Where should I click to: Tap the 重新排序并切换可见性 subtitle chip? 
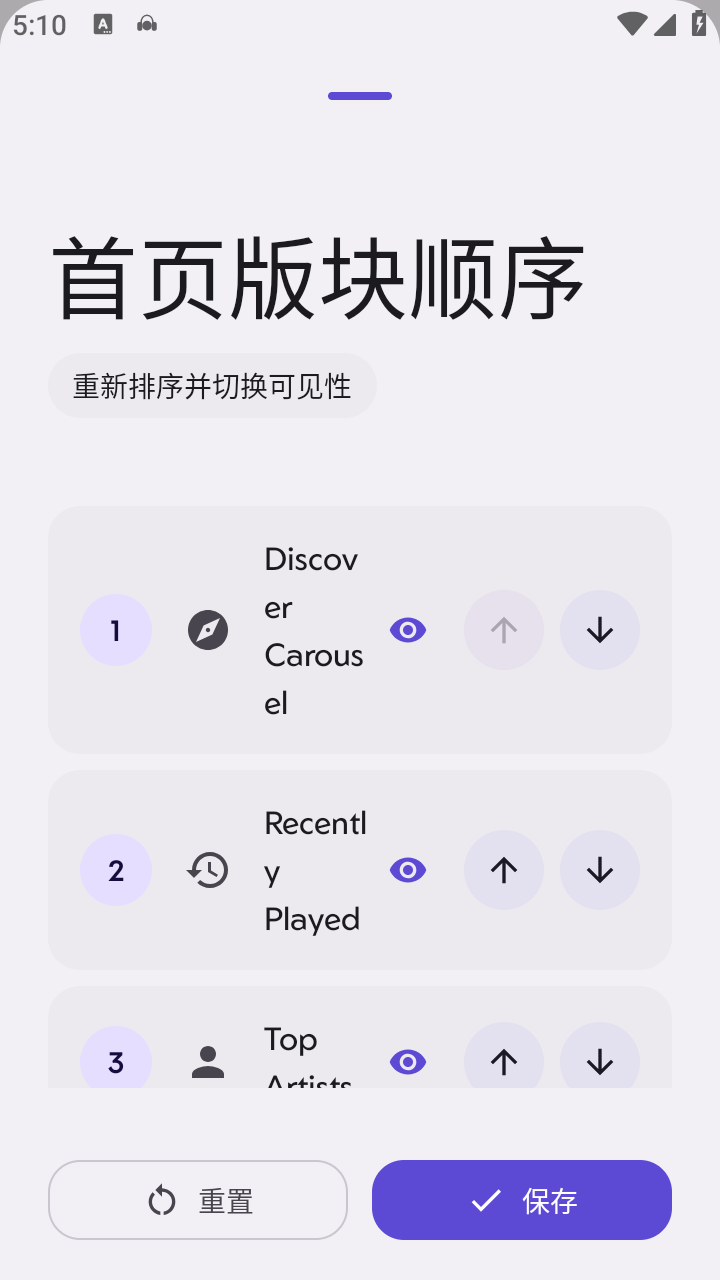(212, 386)
